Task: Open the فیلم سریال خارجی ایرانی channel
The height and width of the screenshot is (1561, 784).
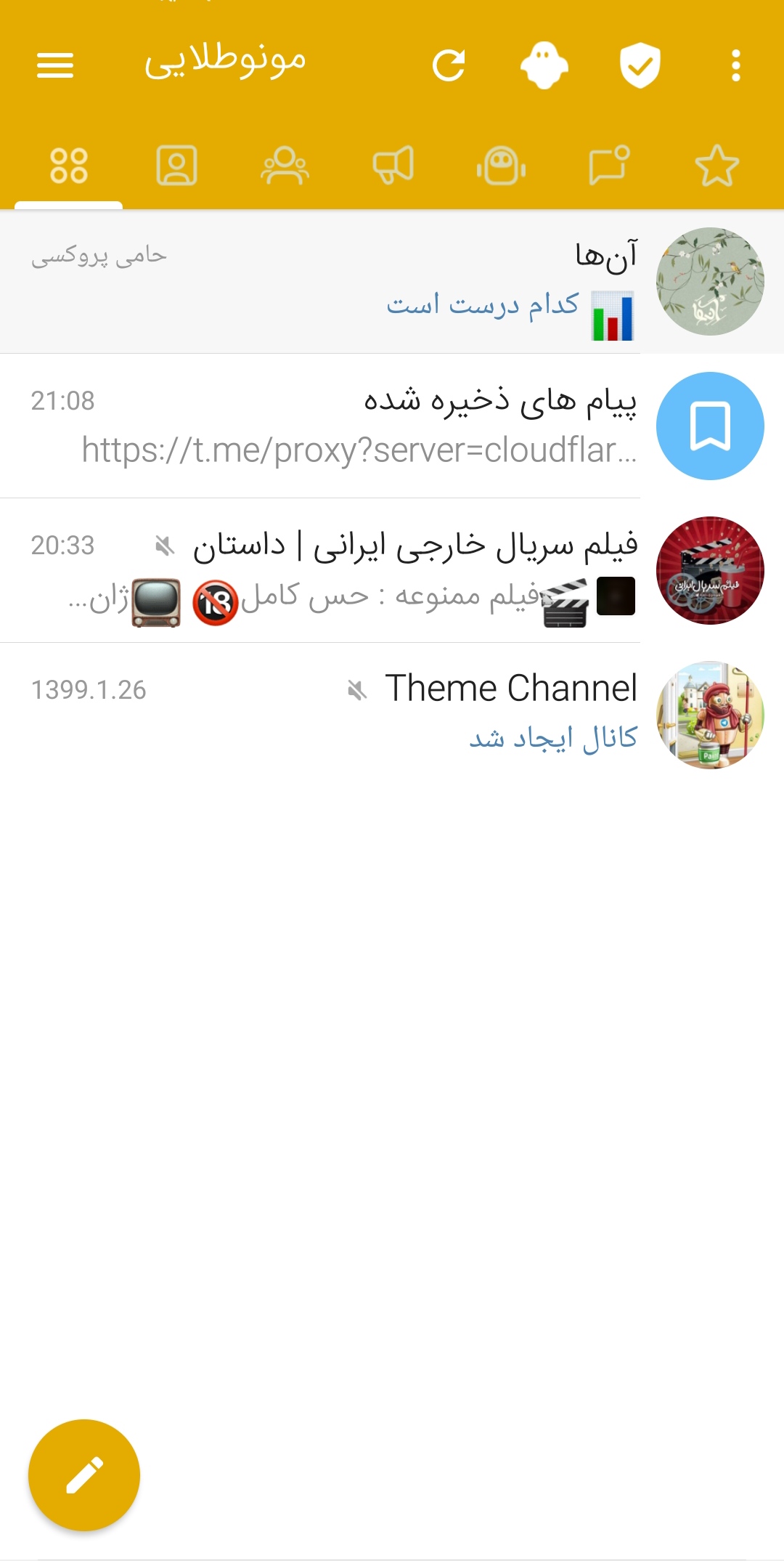Action: pos(392,570)
